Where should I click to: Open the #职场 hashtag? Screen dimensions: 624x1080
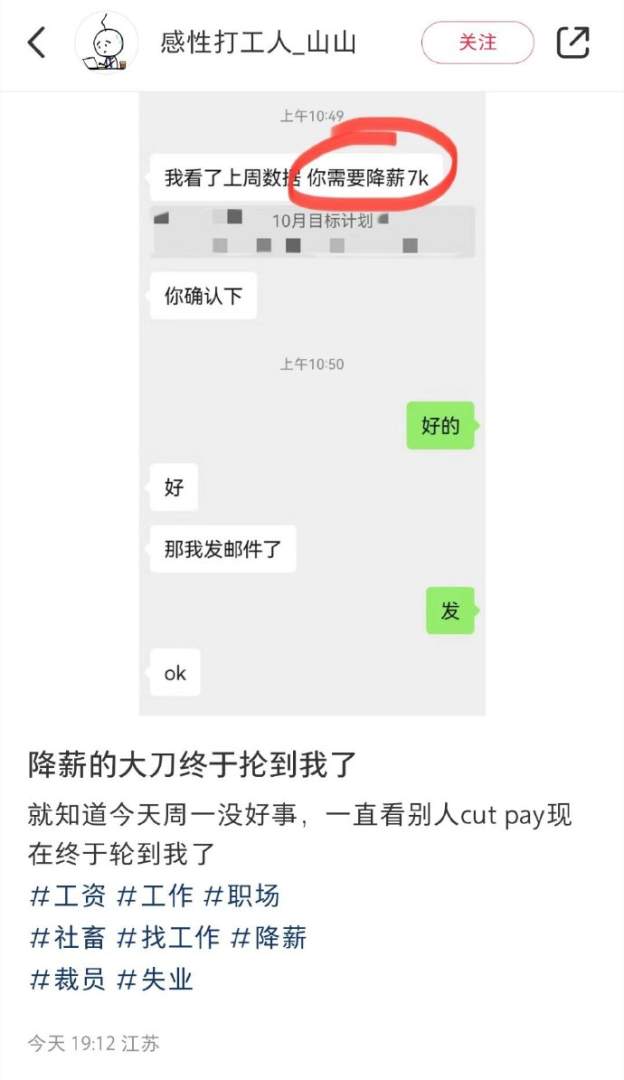(241, 895)
